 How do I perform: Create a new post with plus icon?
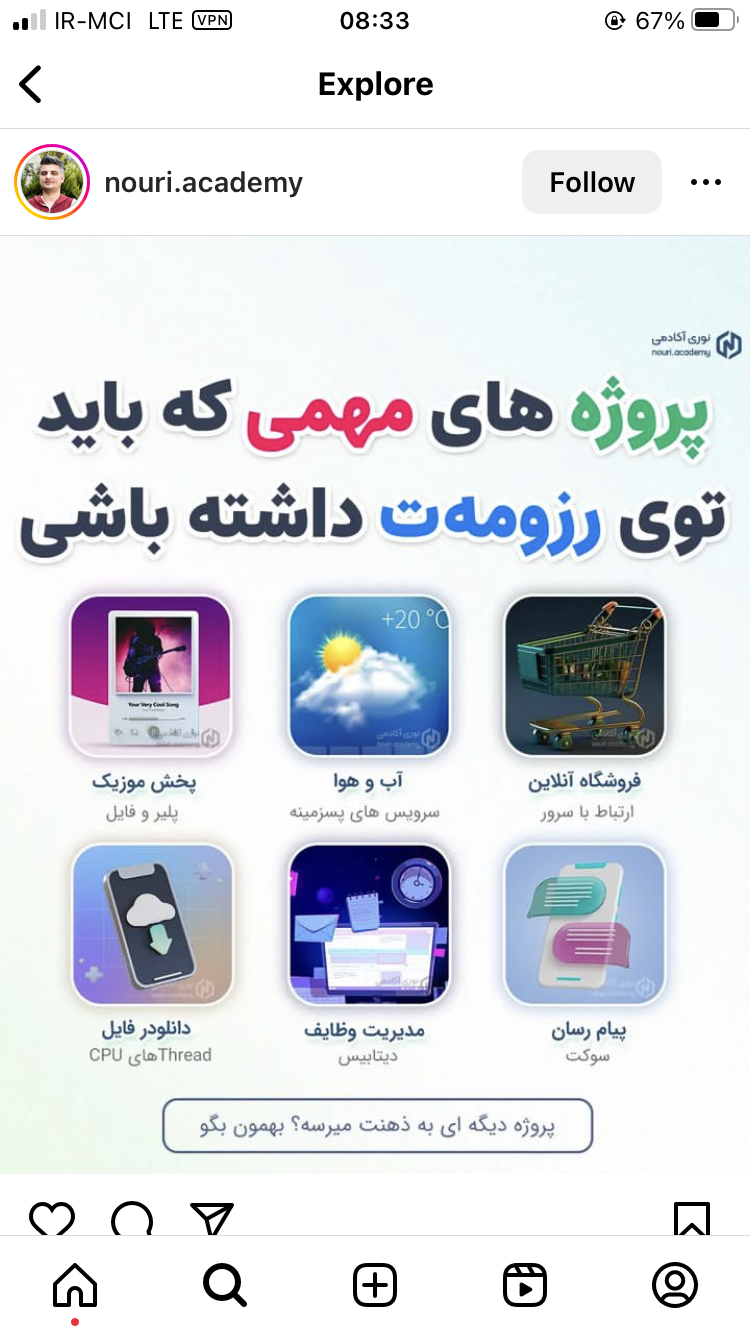coord(375,1285)
